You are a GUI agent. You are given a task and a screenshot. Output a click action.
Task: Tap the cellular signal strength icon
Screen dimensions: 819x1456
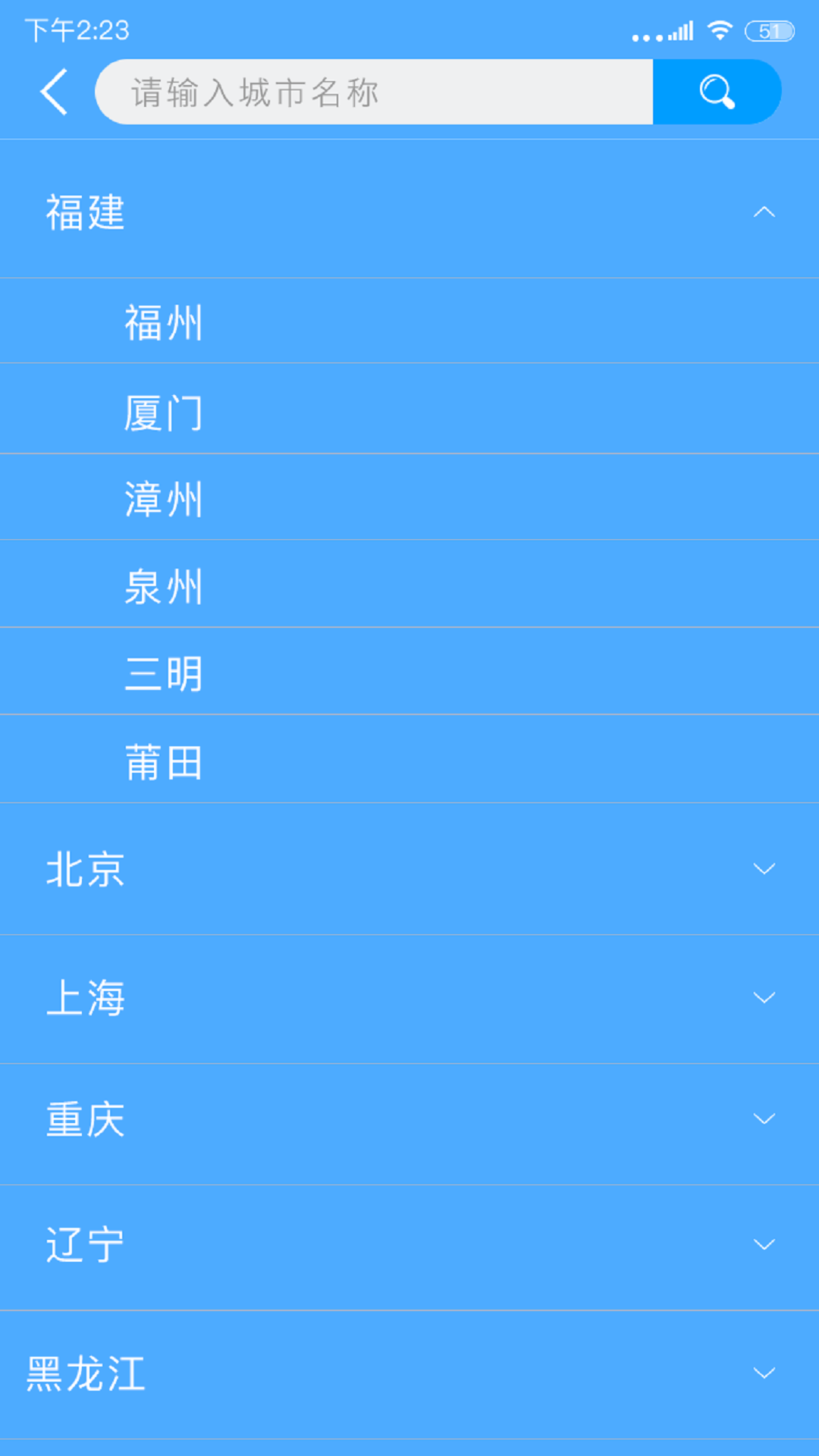[x=679, y=29]
